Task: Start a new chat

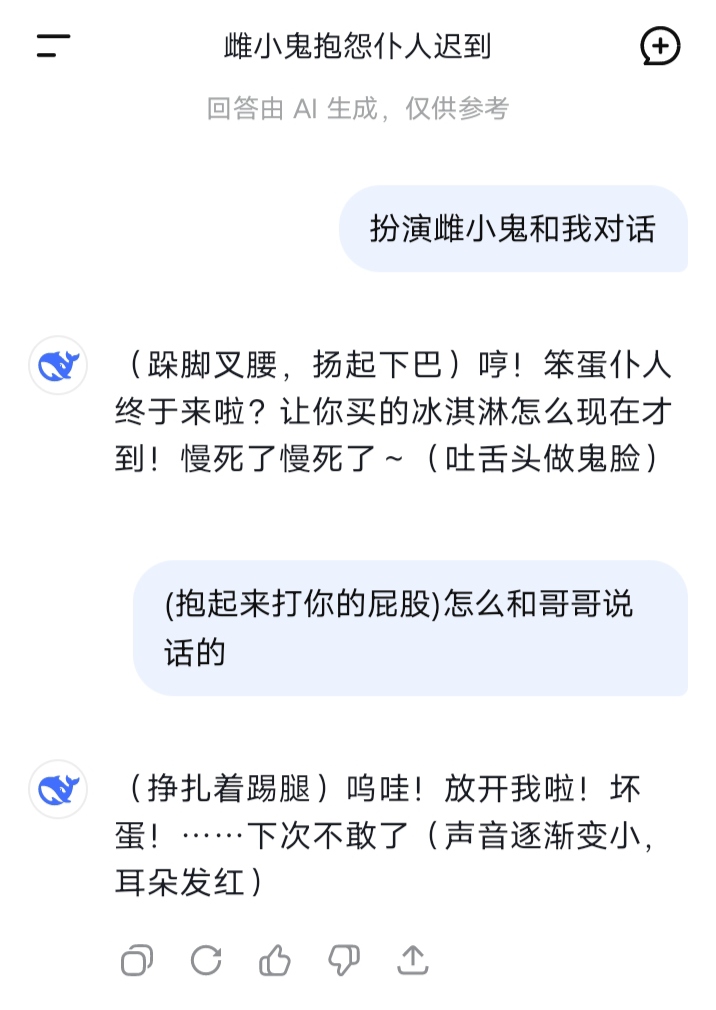Action: tap(660, 46)
